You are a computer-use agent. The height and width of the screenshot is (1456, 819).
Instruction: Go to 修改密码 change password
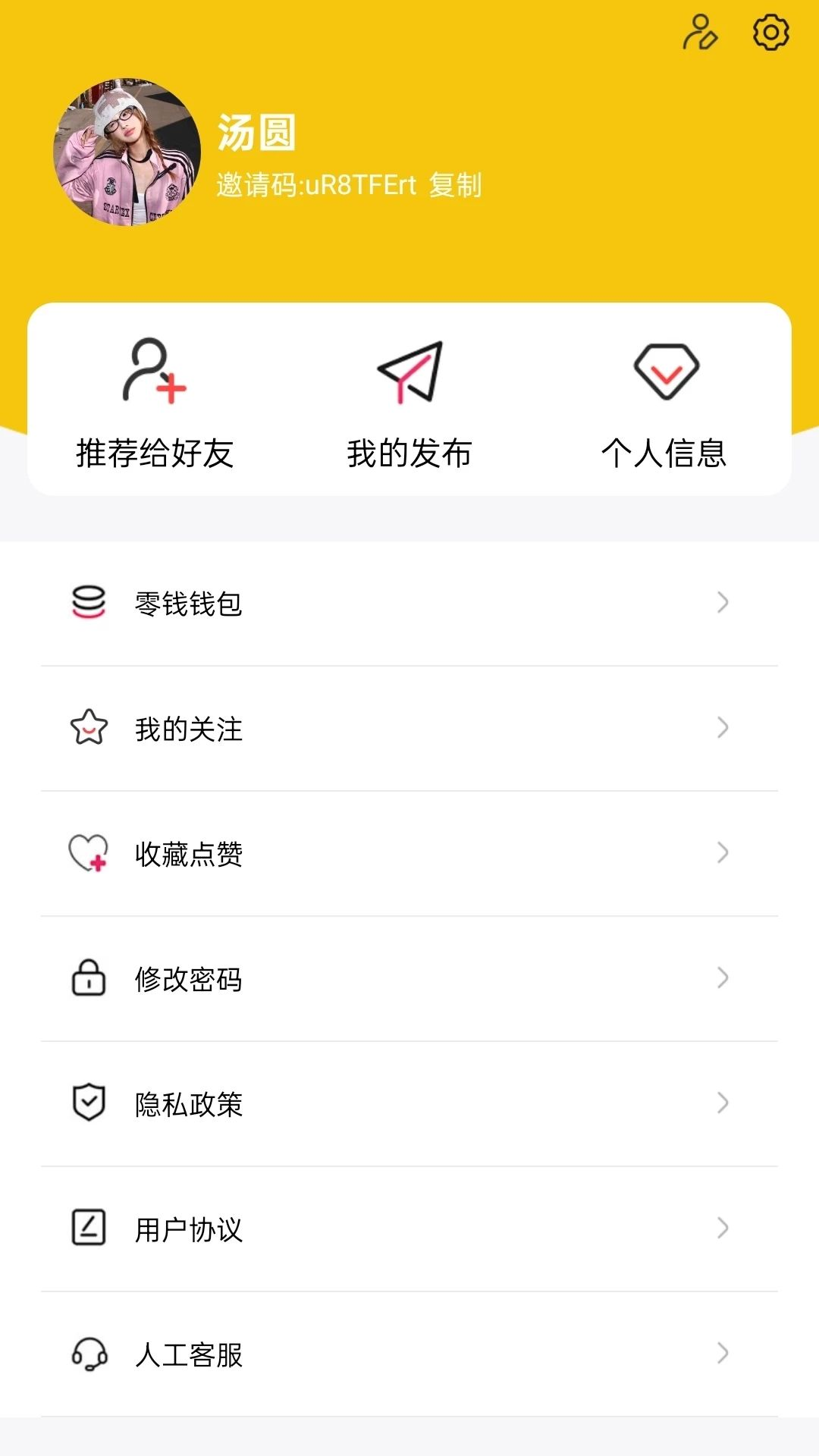point(409,979)
